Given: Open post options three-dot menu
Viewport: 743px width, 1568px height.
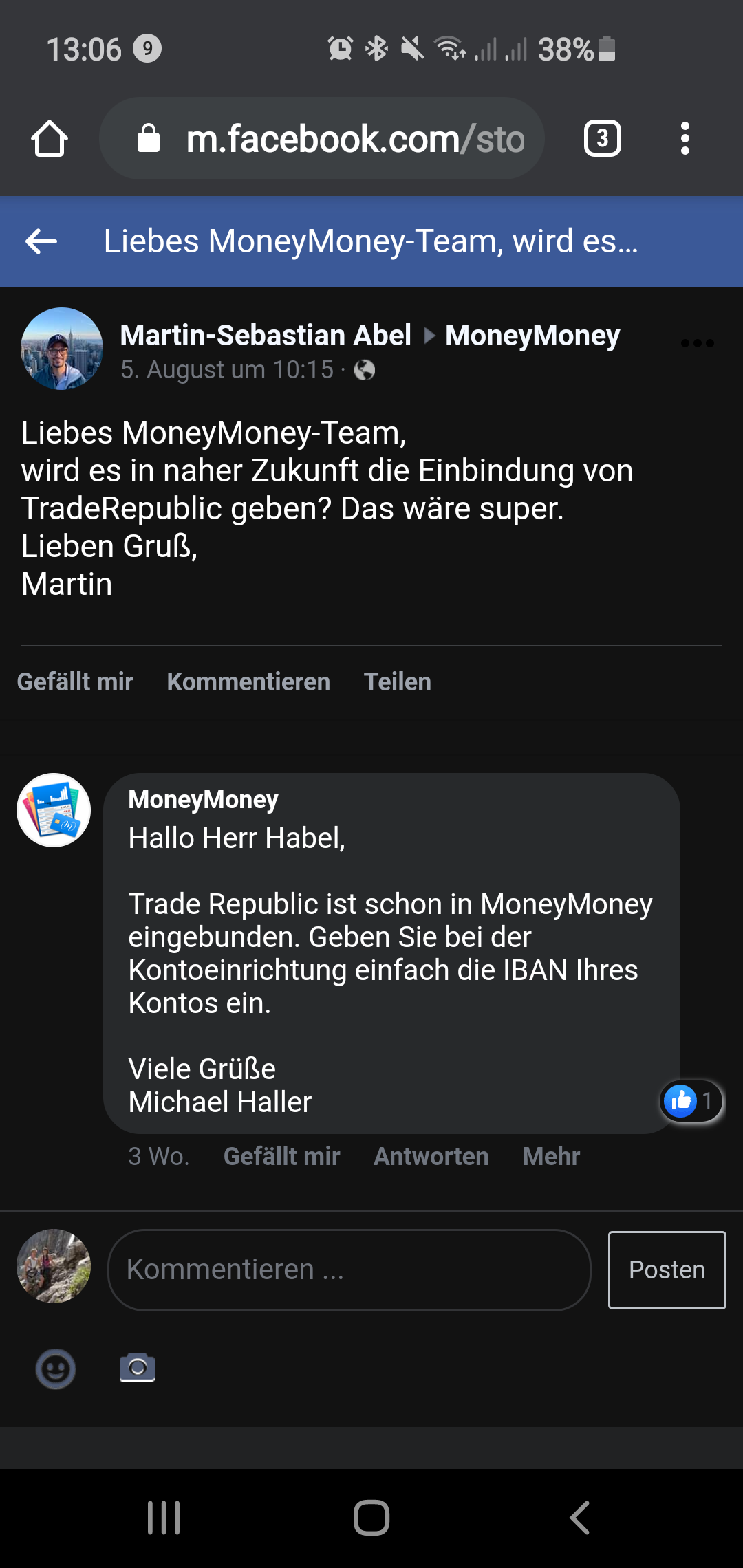Looking at the screenshot, I should point(697,342).
